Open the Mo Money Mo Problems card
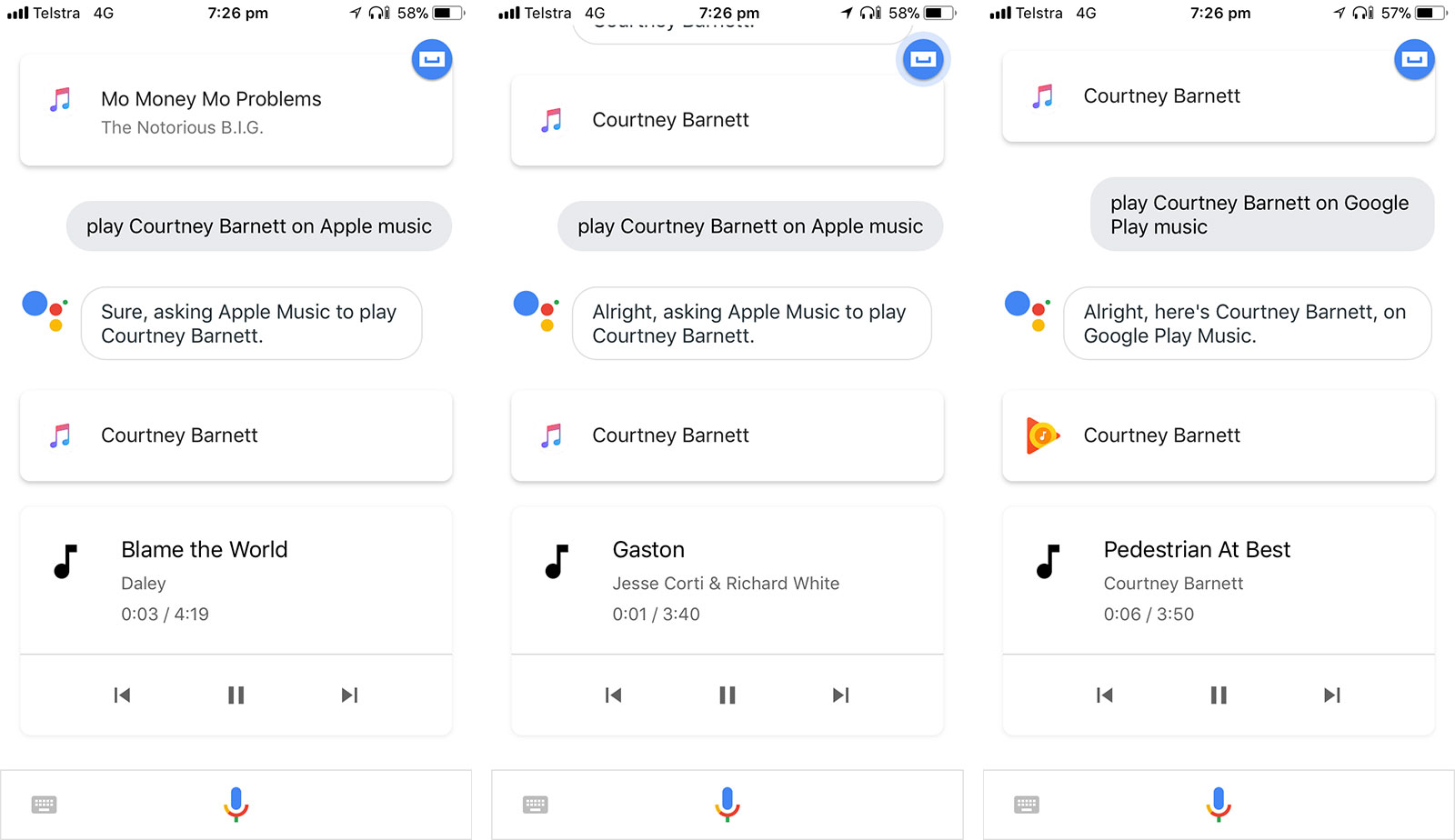Image resolution: width=1455 pixels, height=840 pixels. pyautogui.click(x=236, y=111)
